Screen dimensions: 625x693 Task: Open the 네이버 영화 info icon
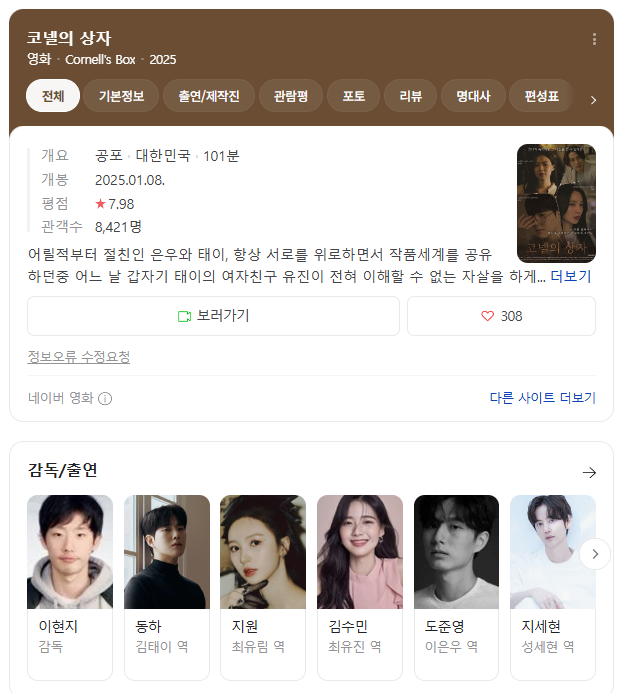click(x=105, y=398)
